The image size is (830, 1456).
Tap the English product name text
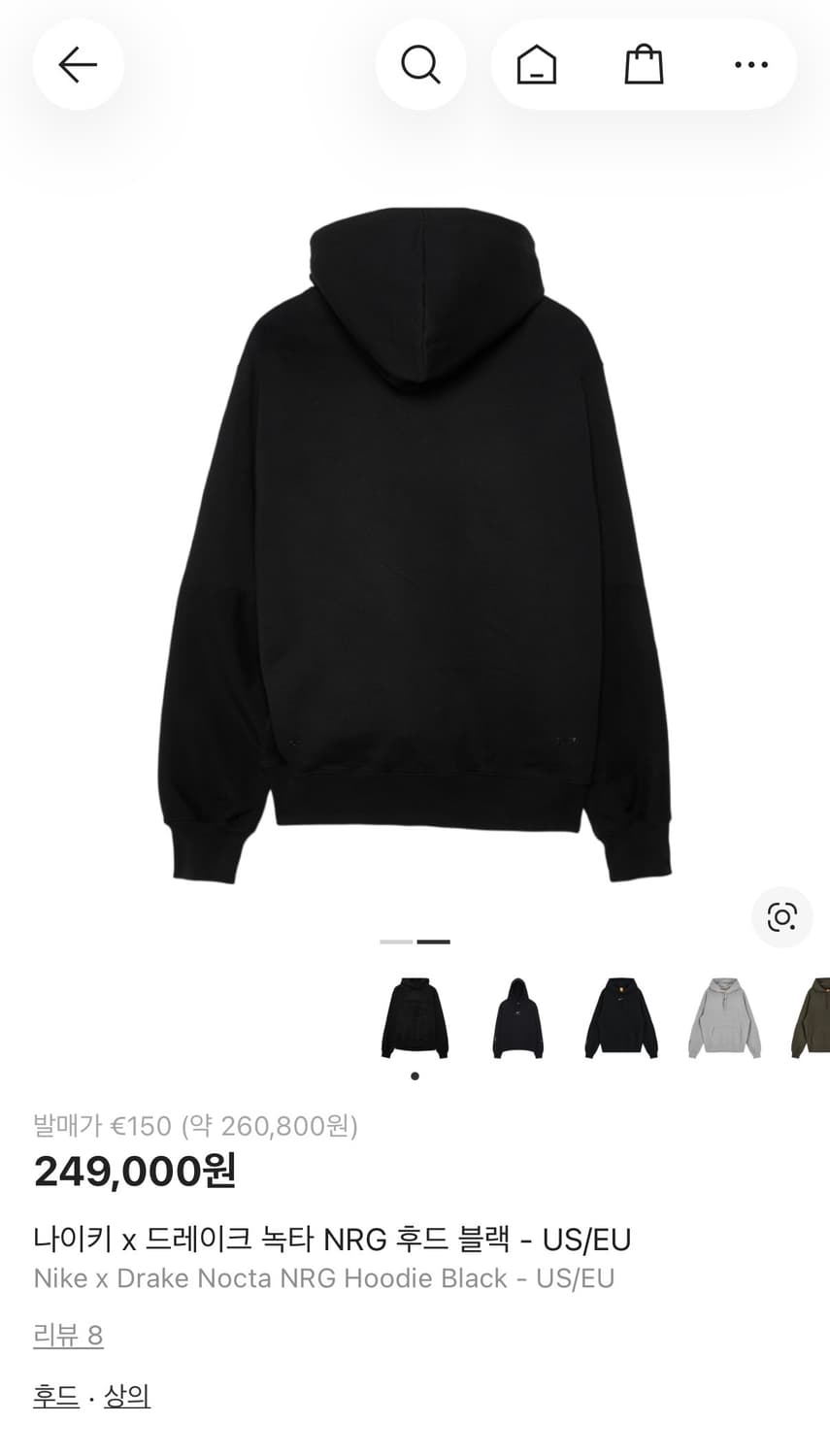click(324, 1278)
